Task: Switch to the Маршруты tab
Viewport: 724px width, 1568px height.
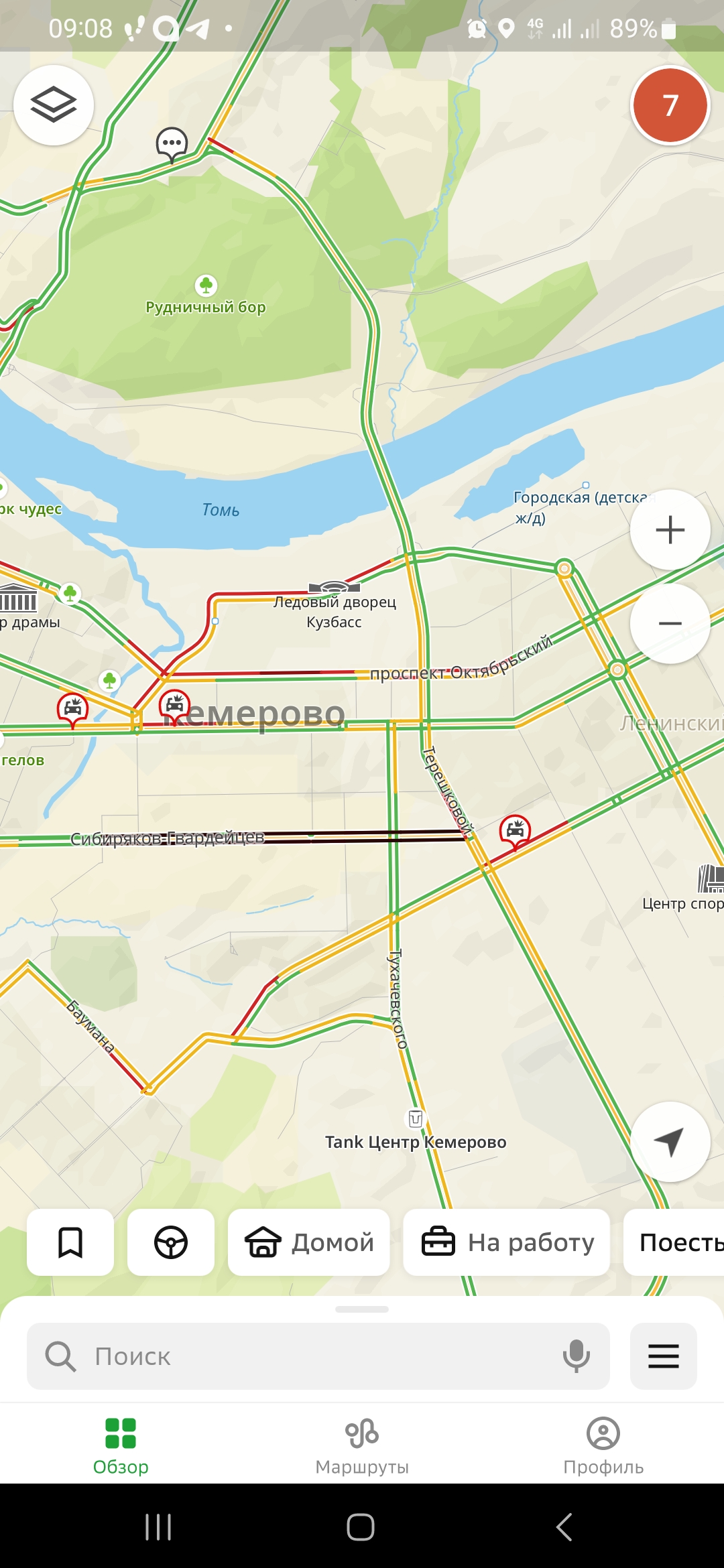Action: 362,1446
